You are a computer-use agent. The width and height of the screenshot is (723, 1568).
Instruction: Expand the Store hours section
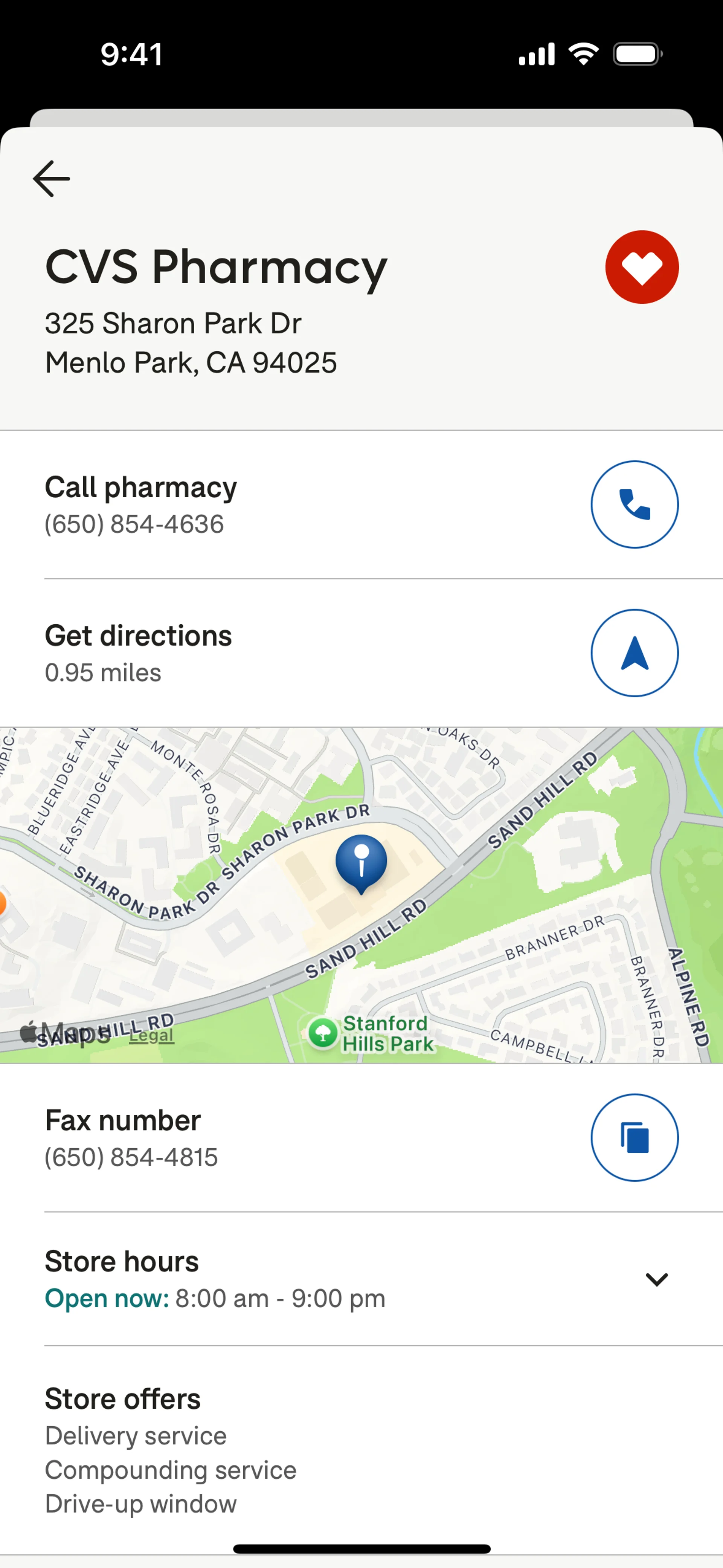click(656, 1279)
